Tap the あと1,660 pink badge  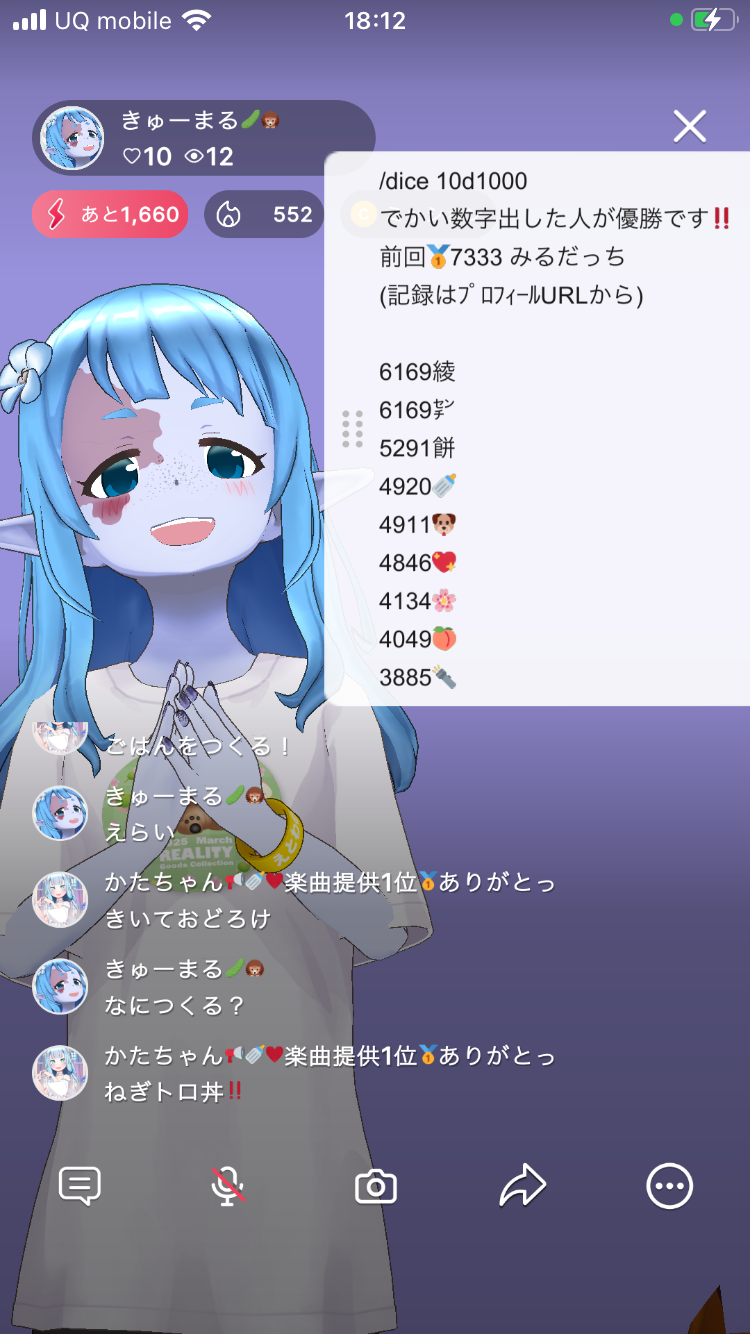pos(110,214)
